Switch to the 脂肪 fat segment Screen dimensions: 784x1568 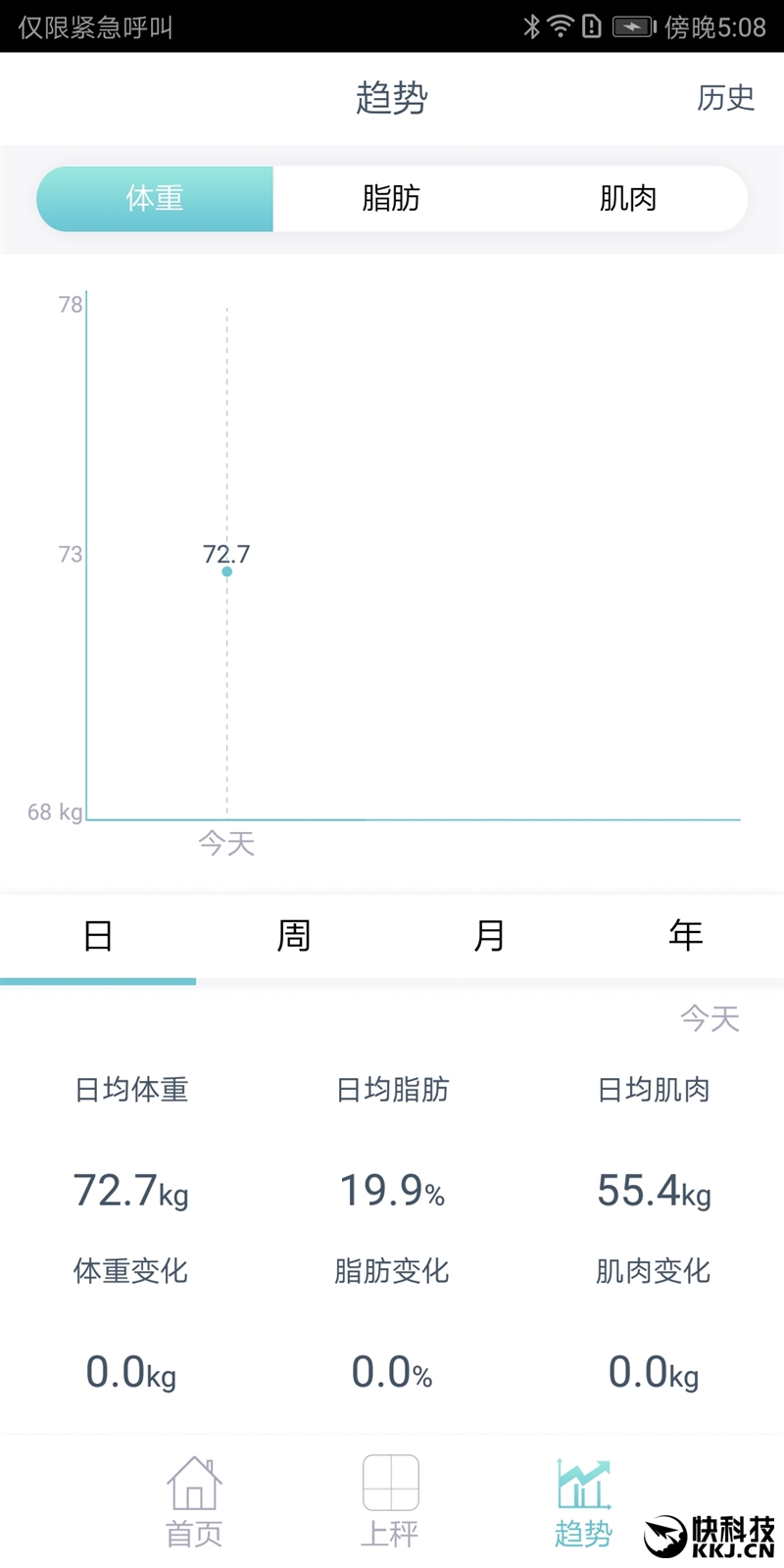coord(391,199)
